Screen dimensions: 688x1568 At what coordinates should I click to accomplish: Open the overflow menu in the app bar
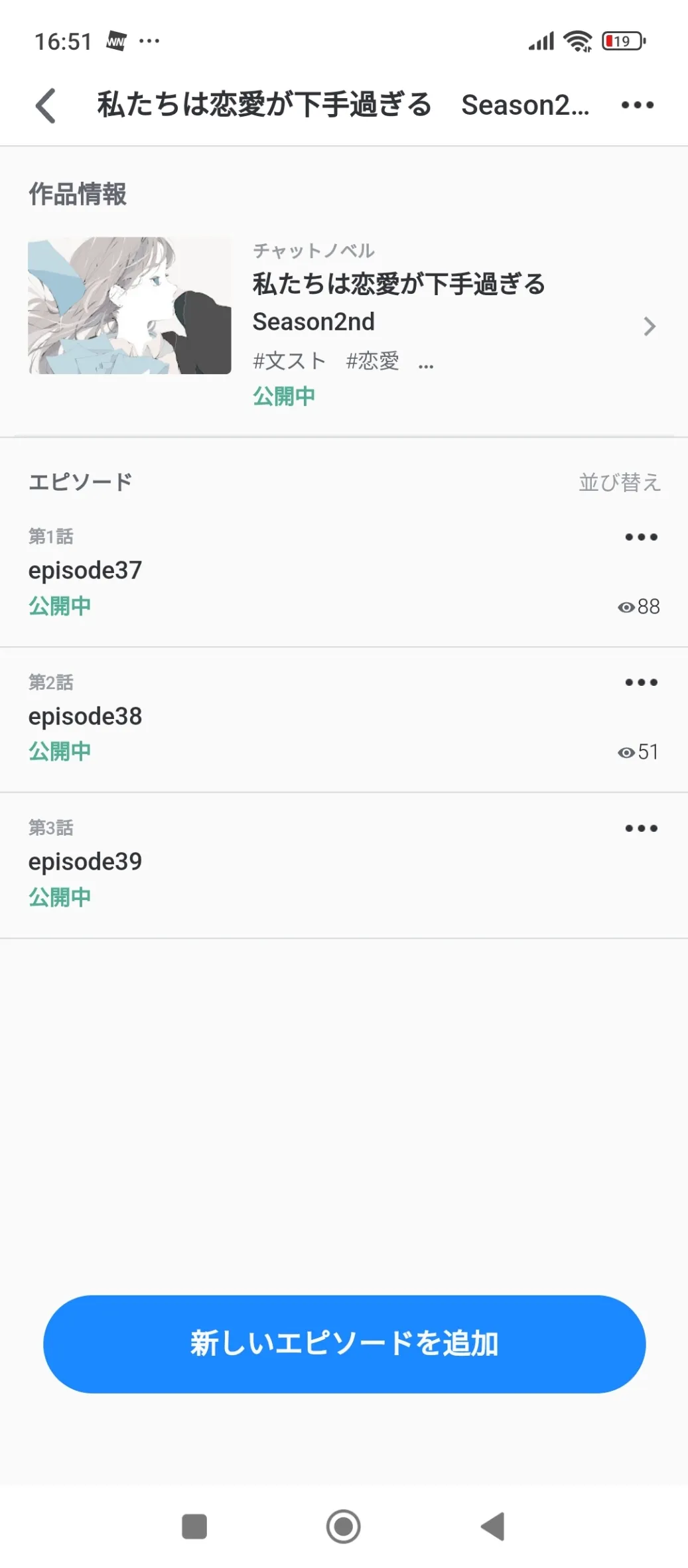pyautogui.click(x=638, y=105)
